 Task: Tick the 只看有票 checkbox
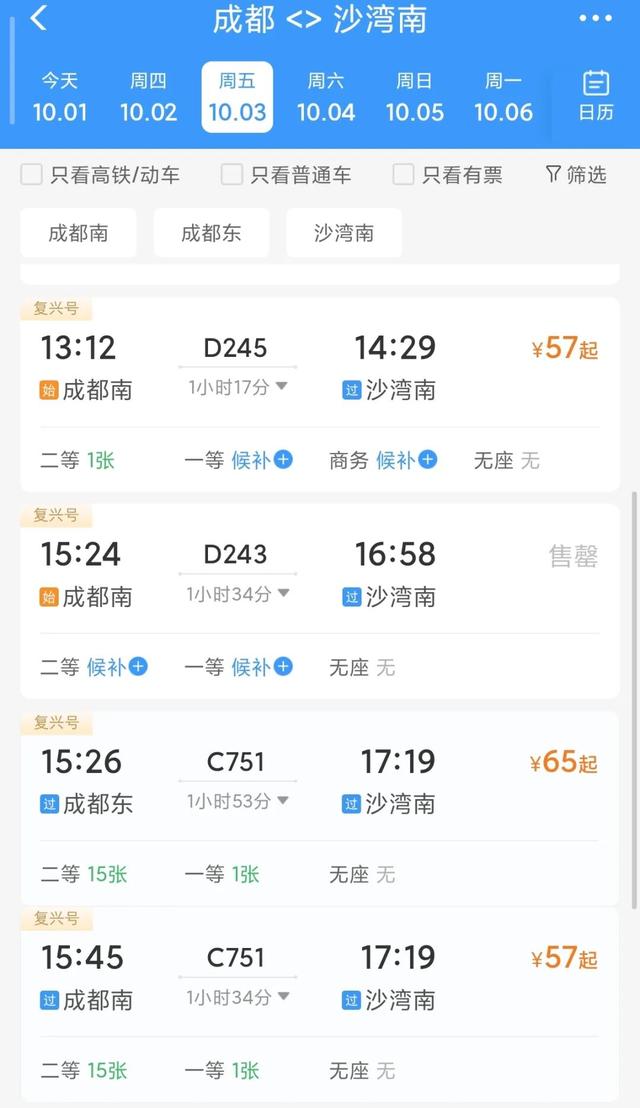[404, 175]
